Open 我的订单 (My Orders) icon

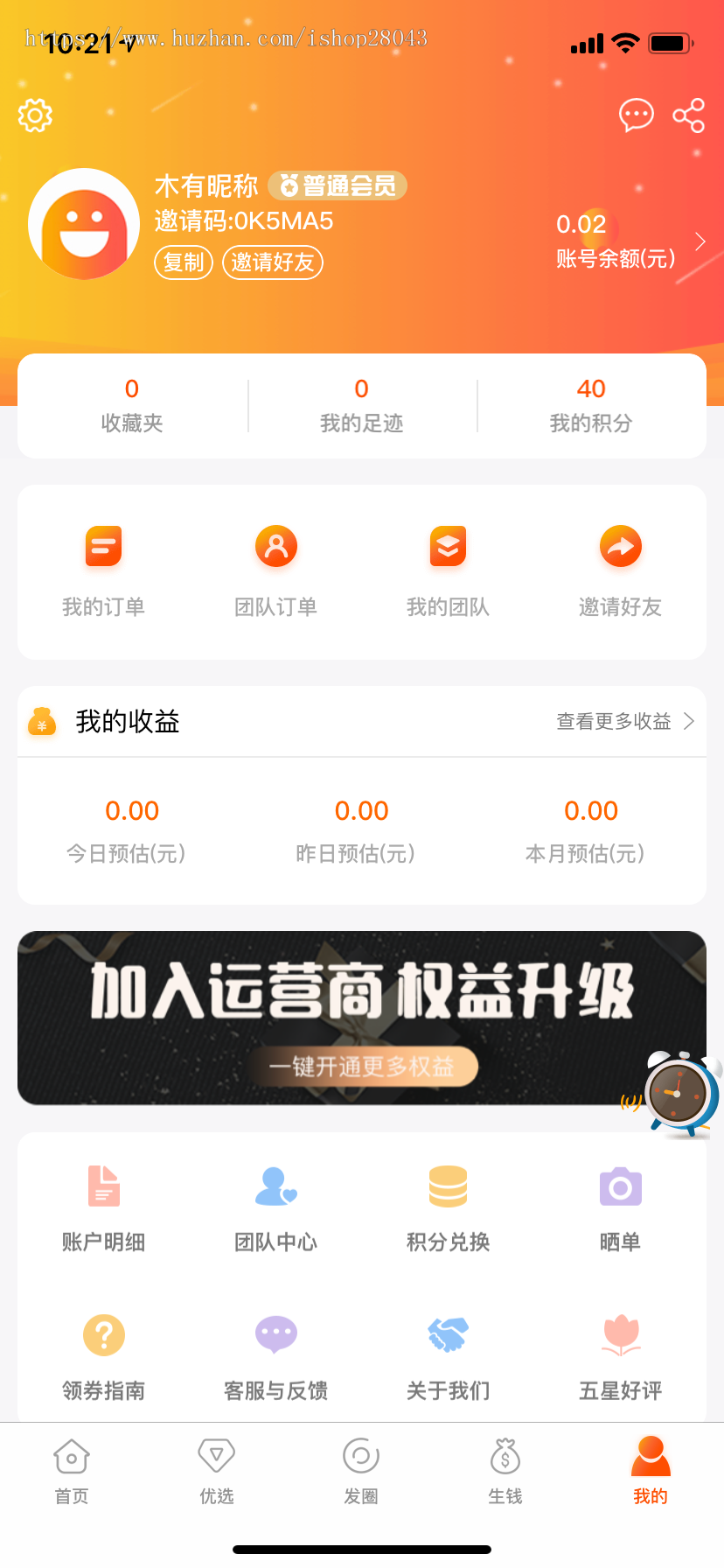(103, 545)
